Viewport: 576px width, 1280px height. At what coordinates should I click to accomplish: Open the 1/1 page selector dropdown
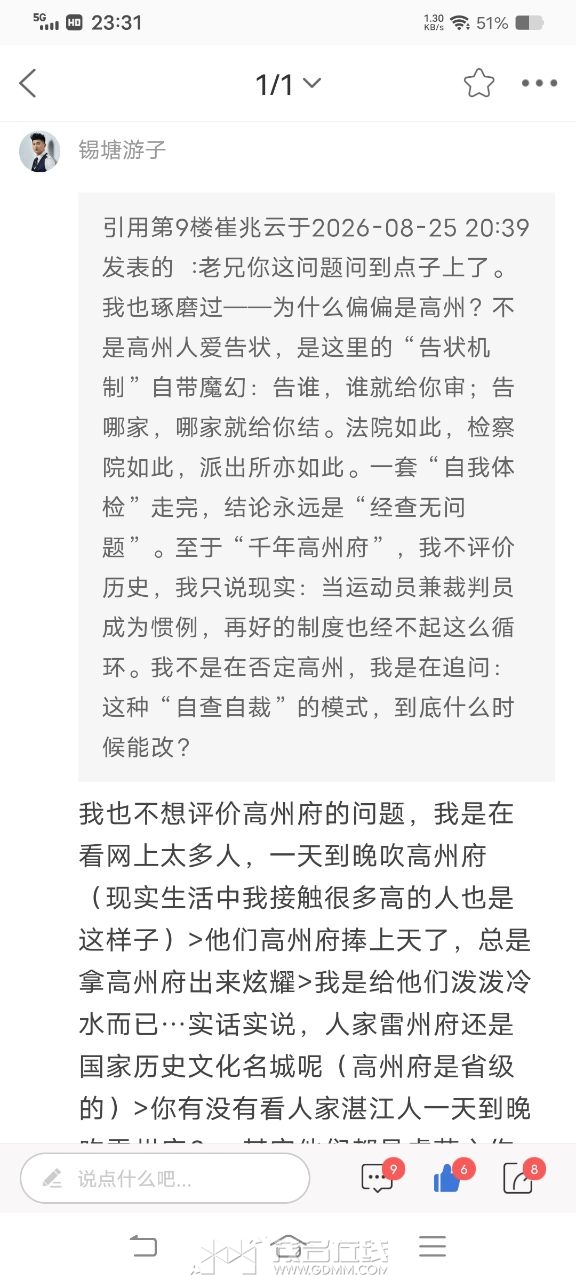(x=288, y=85)
